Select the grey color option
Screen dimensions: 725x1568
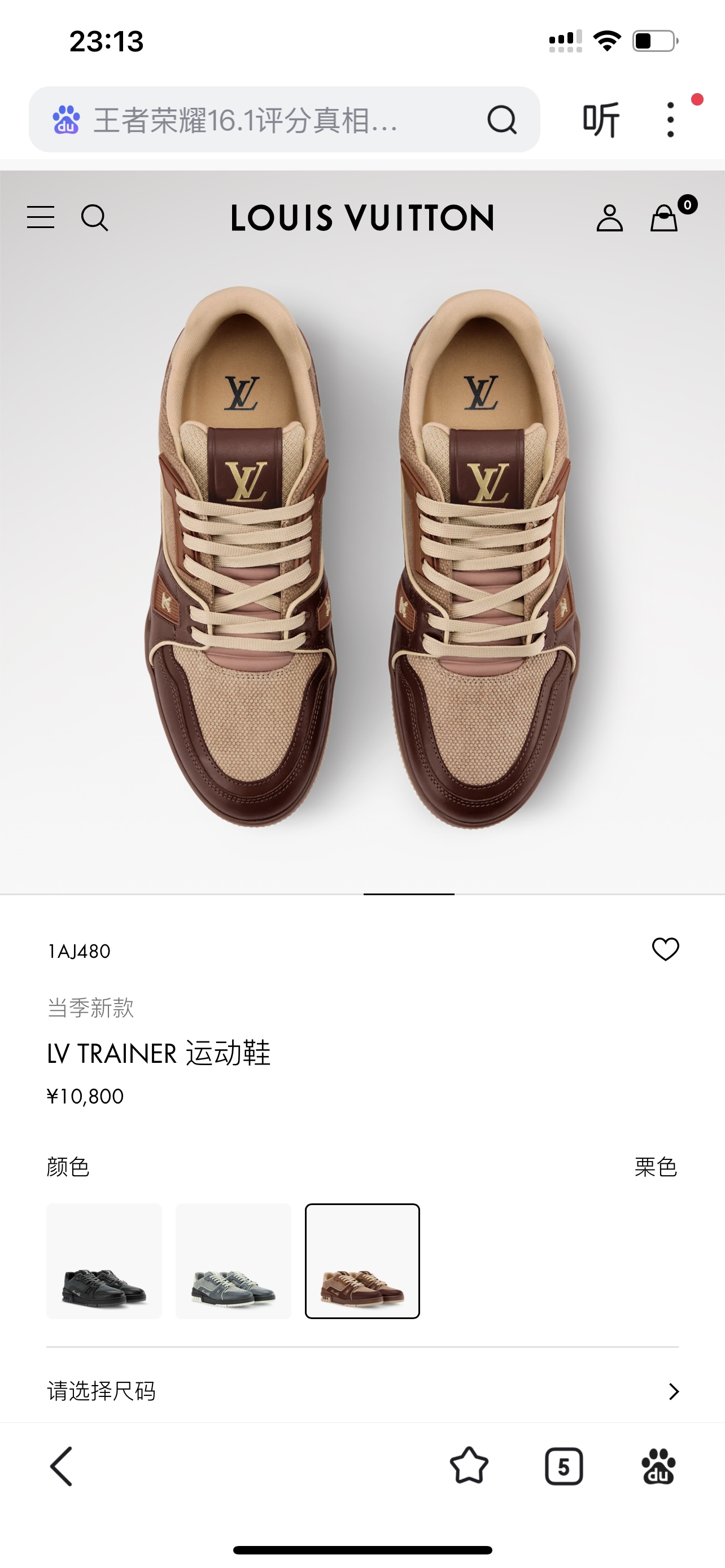233,1260
